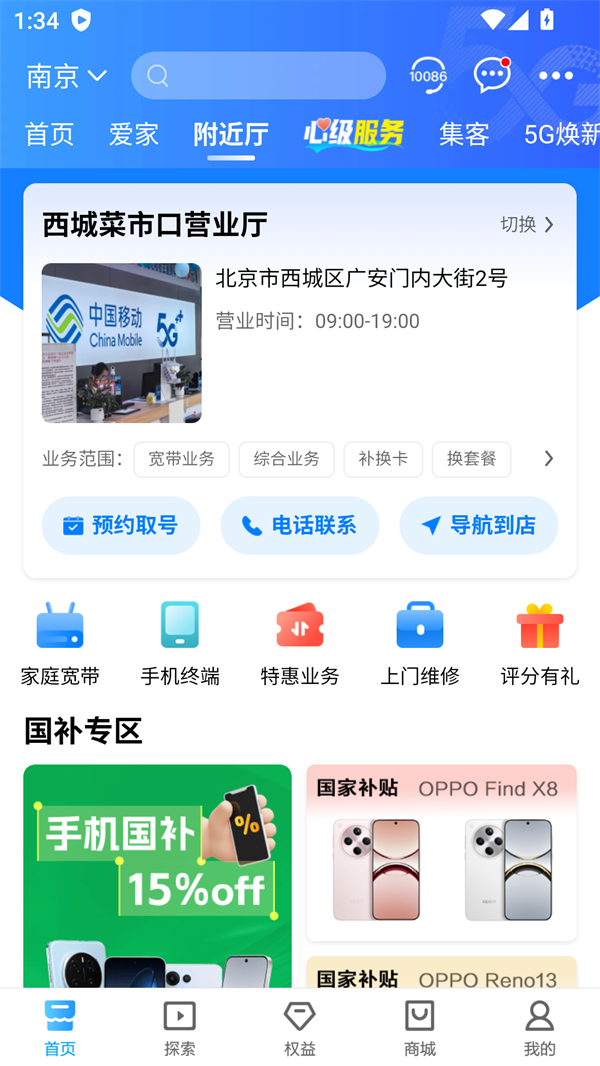
Task: Open the 10086 customer service icon
Action: click(428, 76)
